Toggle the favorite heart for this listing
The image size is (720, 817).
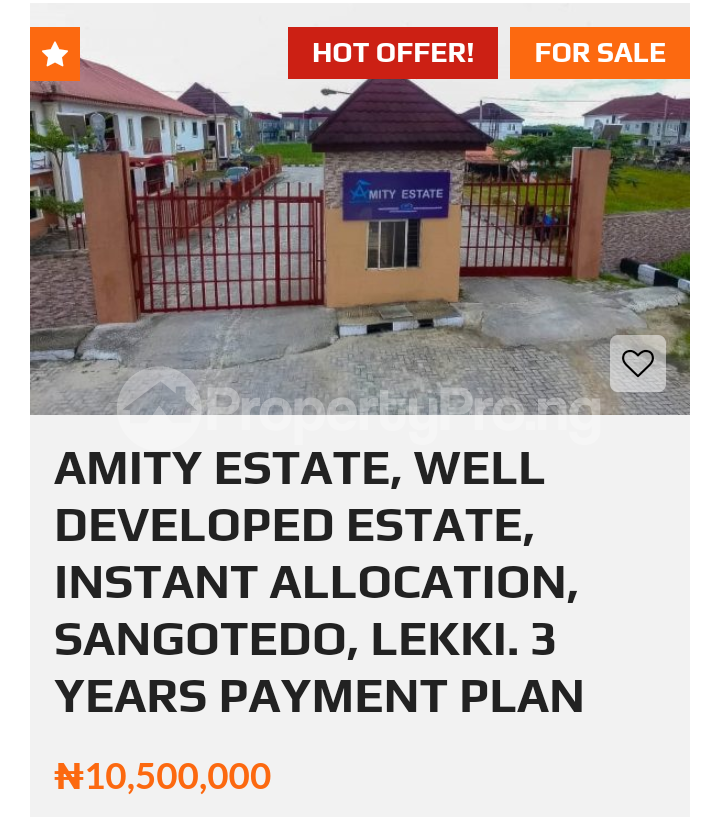click(x=637, y=363)
